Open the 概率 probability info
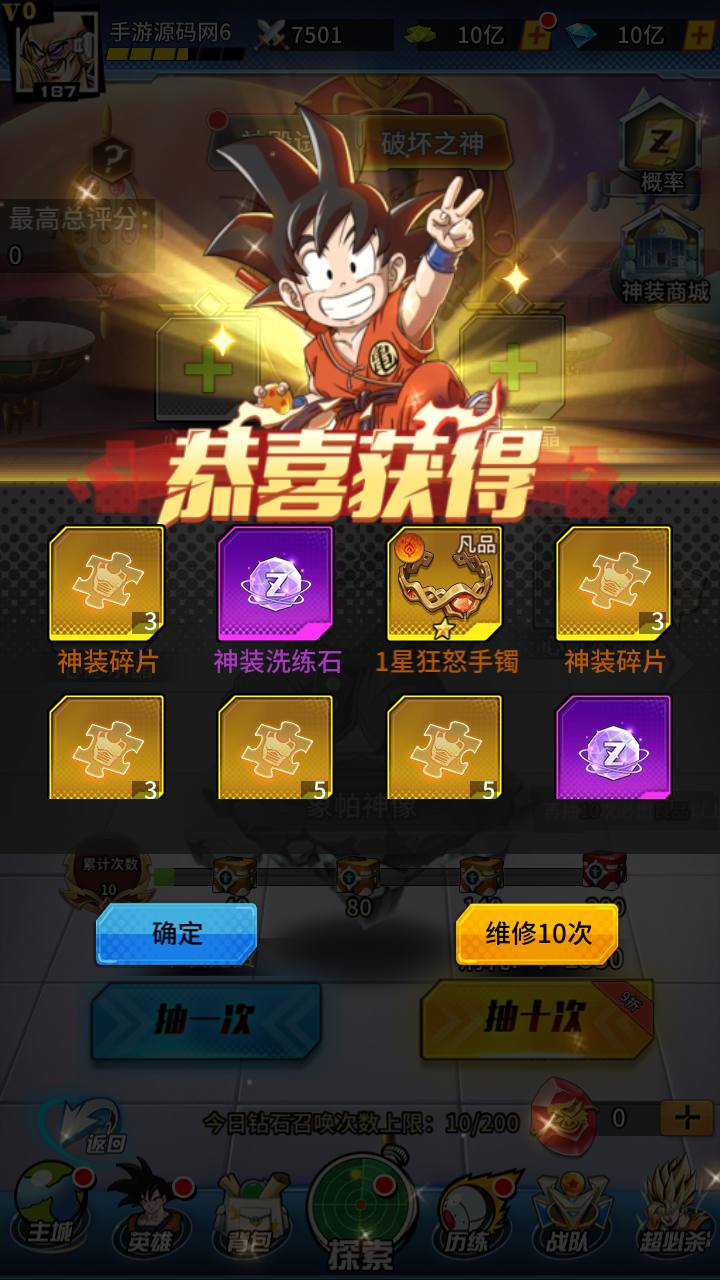Screen dimensions: 720x1280 661,150
